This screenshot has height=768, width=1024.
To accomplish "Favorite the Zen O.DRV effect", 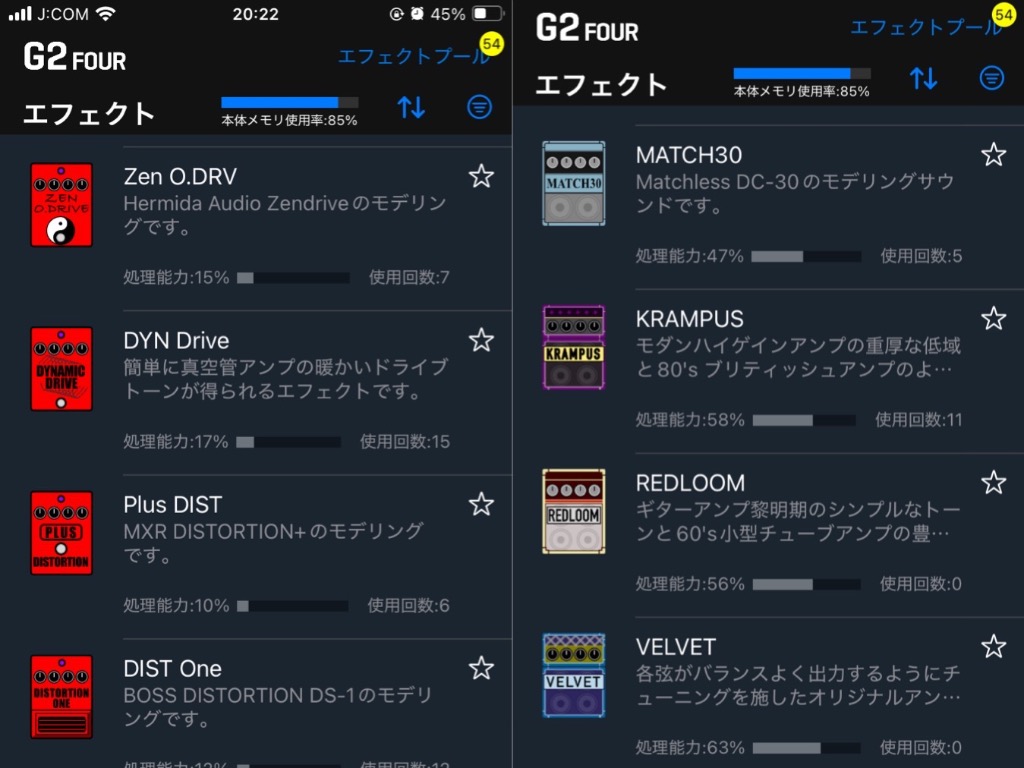I will (481, 177).
